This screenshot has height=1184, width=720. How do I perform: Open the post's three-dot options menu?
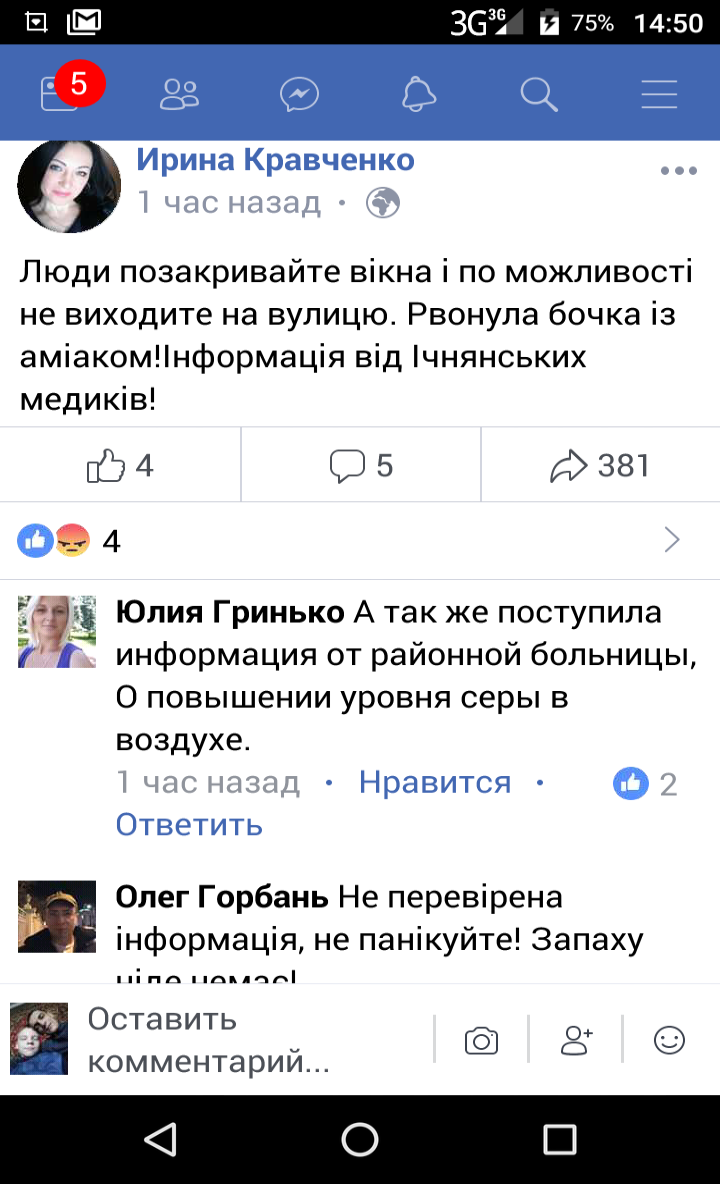(678, 171)
